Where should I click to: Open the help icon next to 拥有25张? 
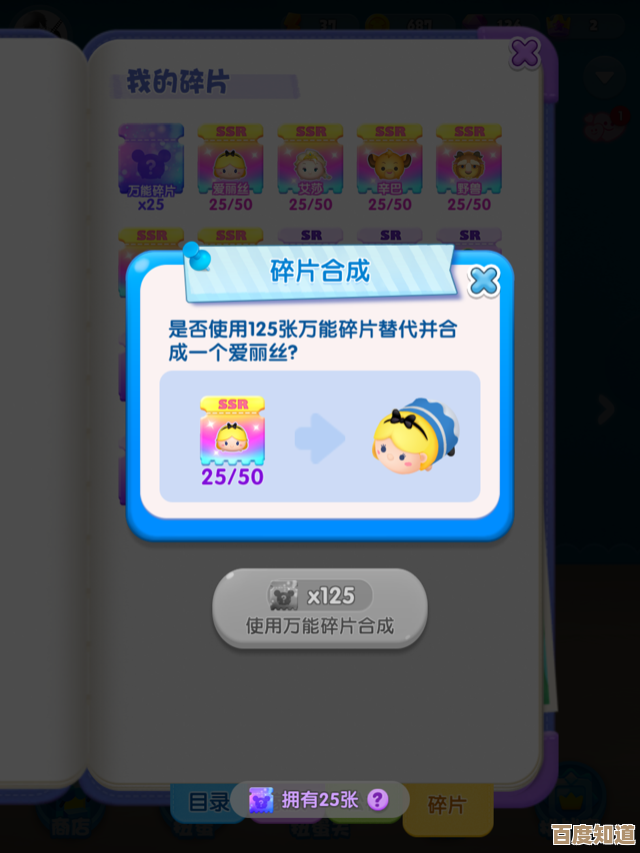(x=377, y=799)
